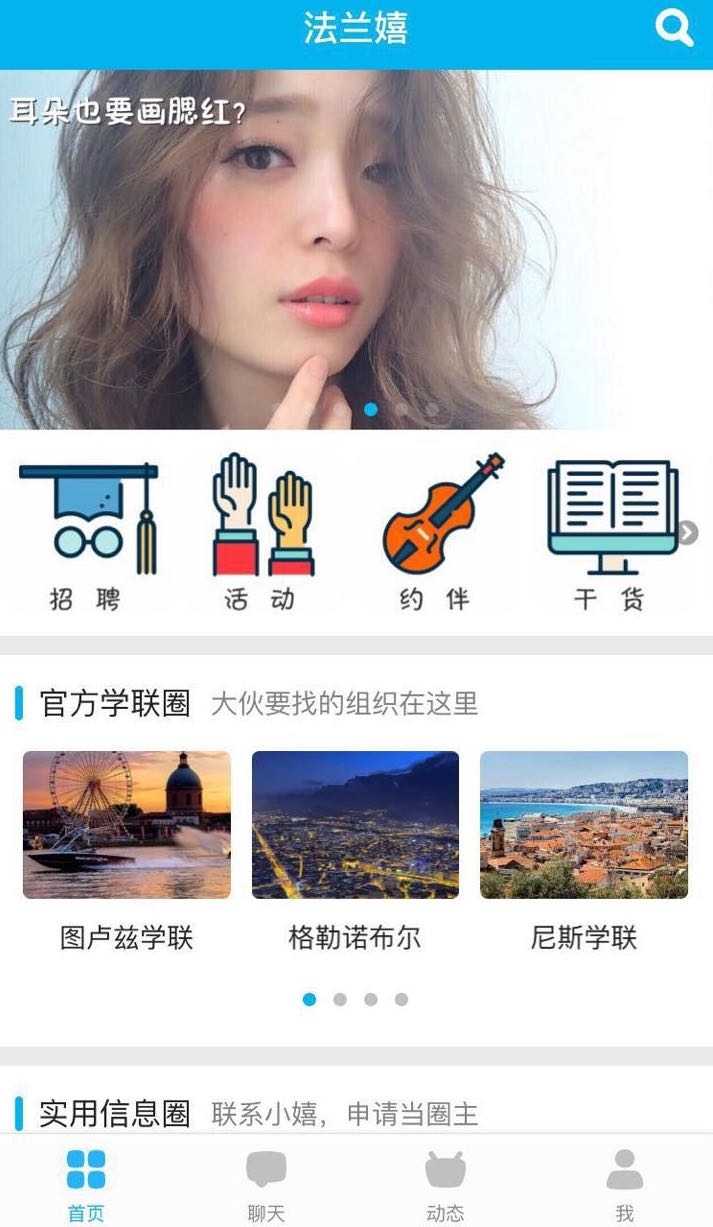
Task: Switch to the 动态 feed tab
Action: [445, 1184]
